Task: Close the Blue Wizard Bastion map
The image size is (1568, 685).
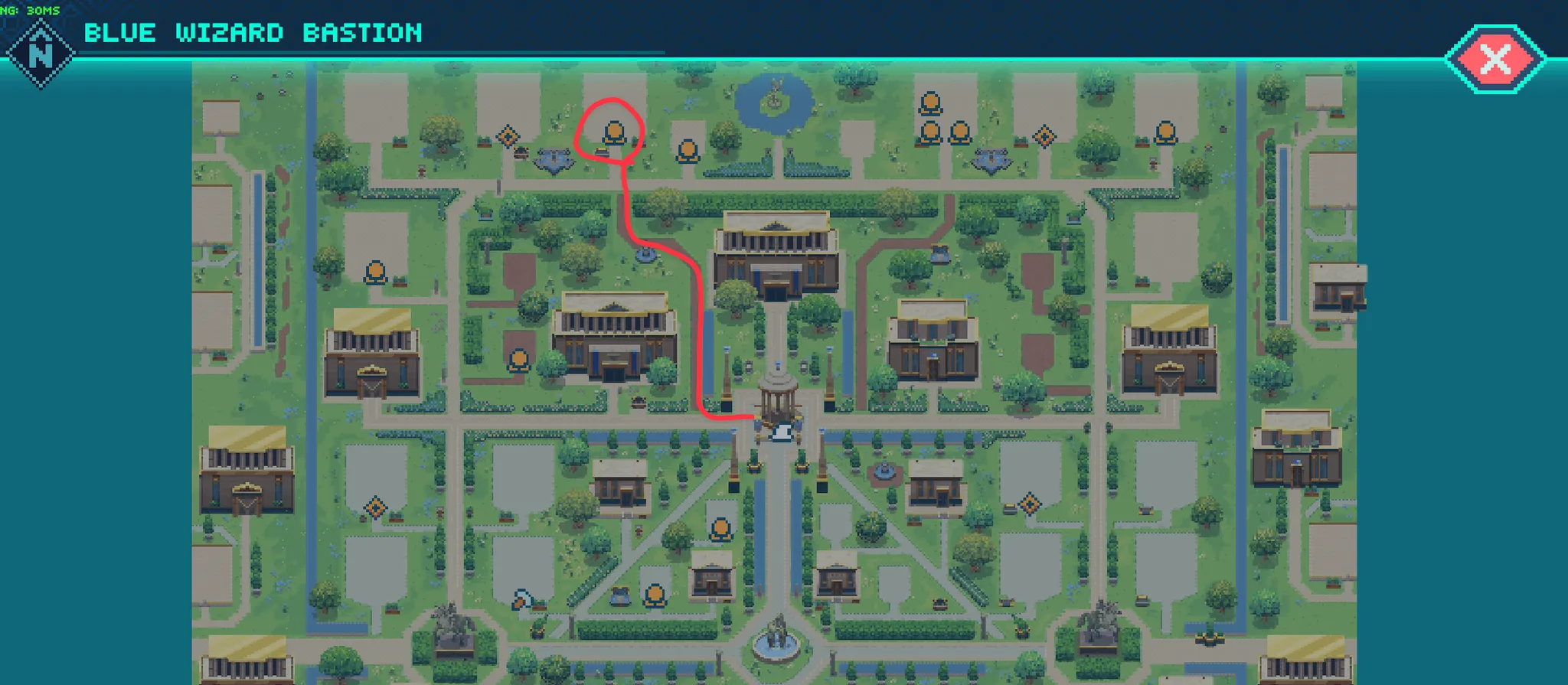Action: point(1494,60)
